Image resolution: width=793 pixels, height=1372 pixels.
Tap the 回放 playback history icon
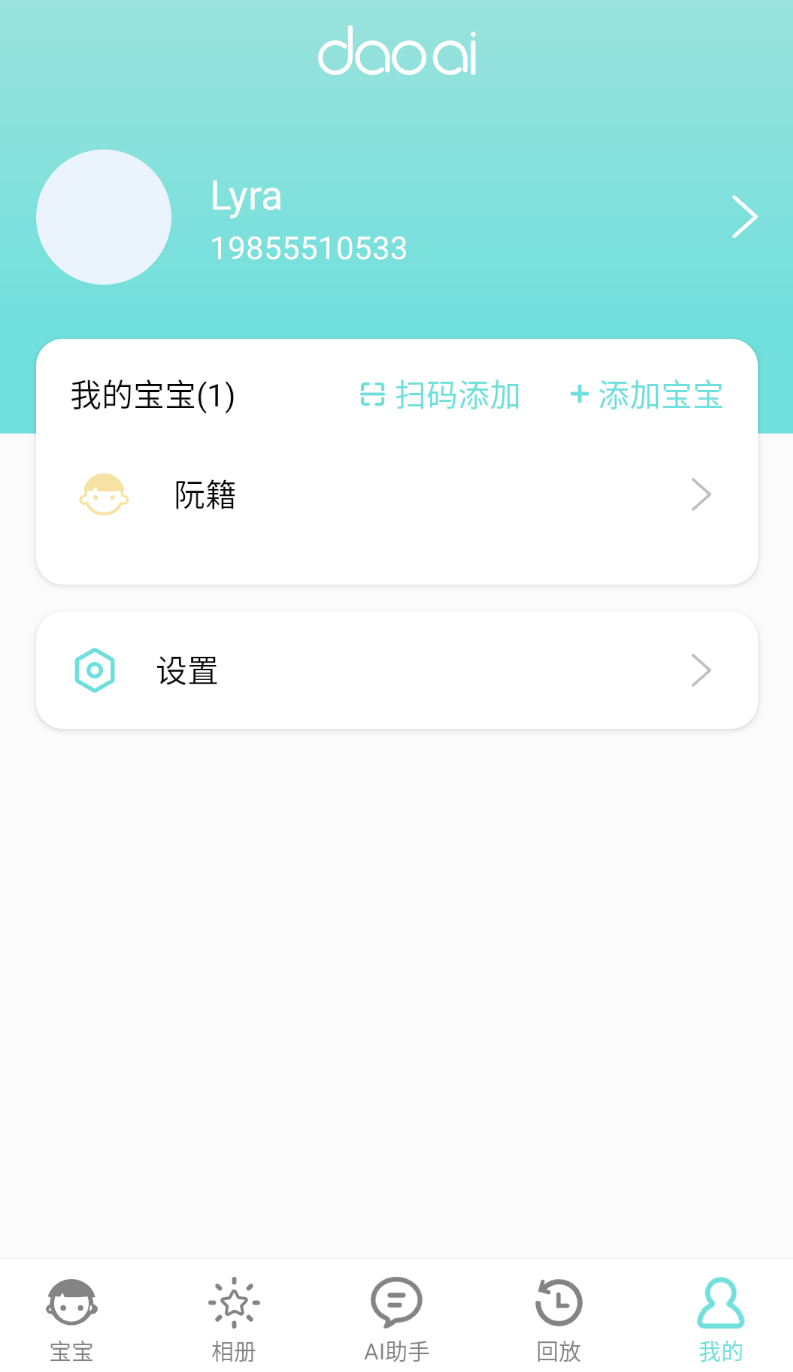pyautogui.click(x=557, y=1302)
